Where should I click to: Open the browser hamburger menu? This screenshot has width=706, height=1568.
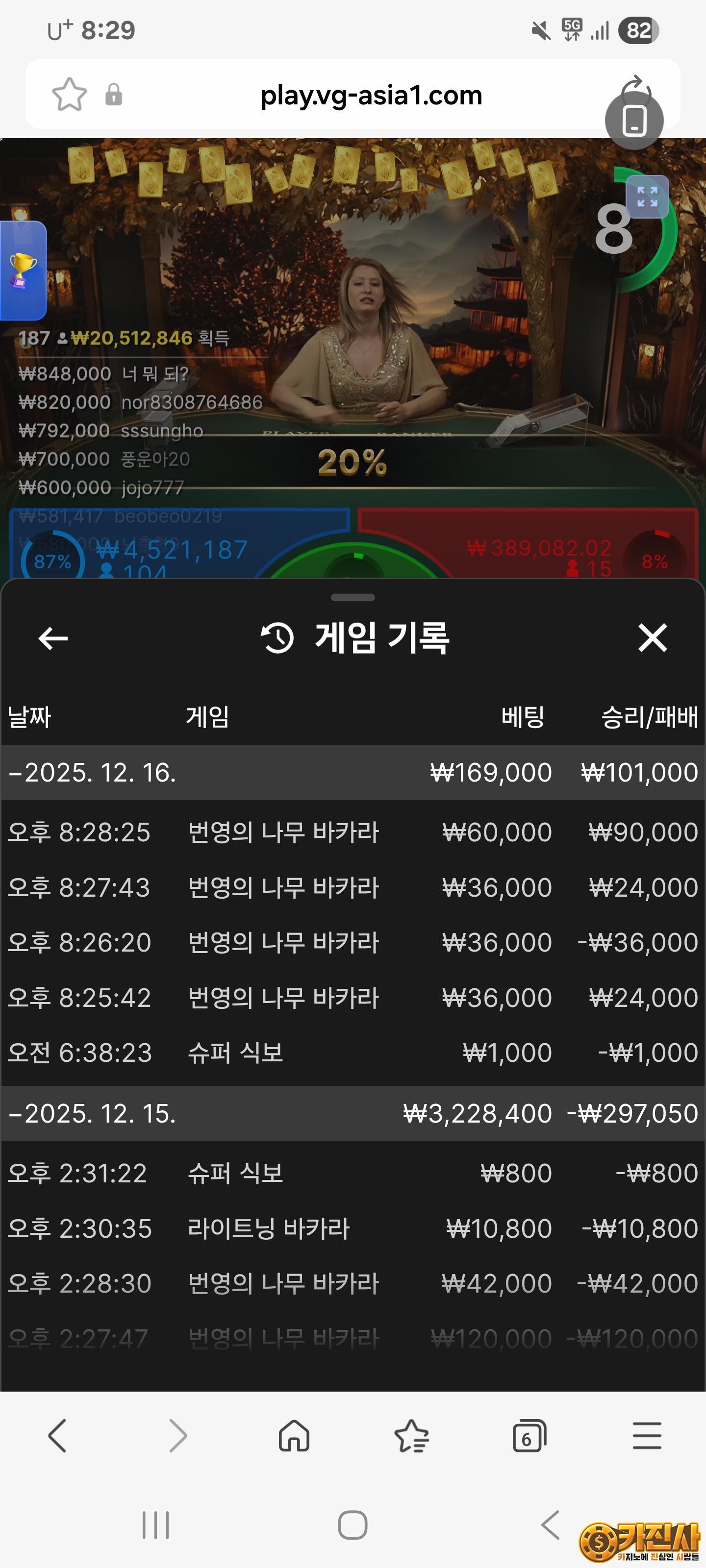646,1437
